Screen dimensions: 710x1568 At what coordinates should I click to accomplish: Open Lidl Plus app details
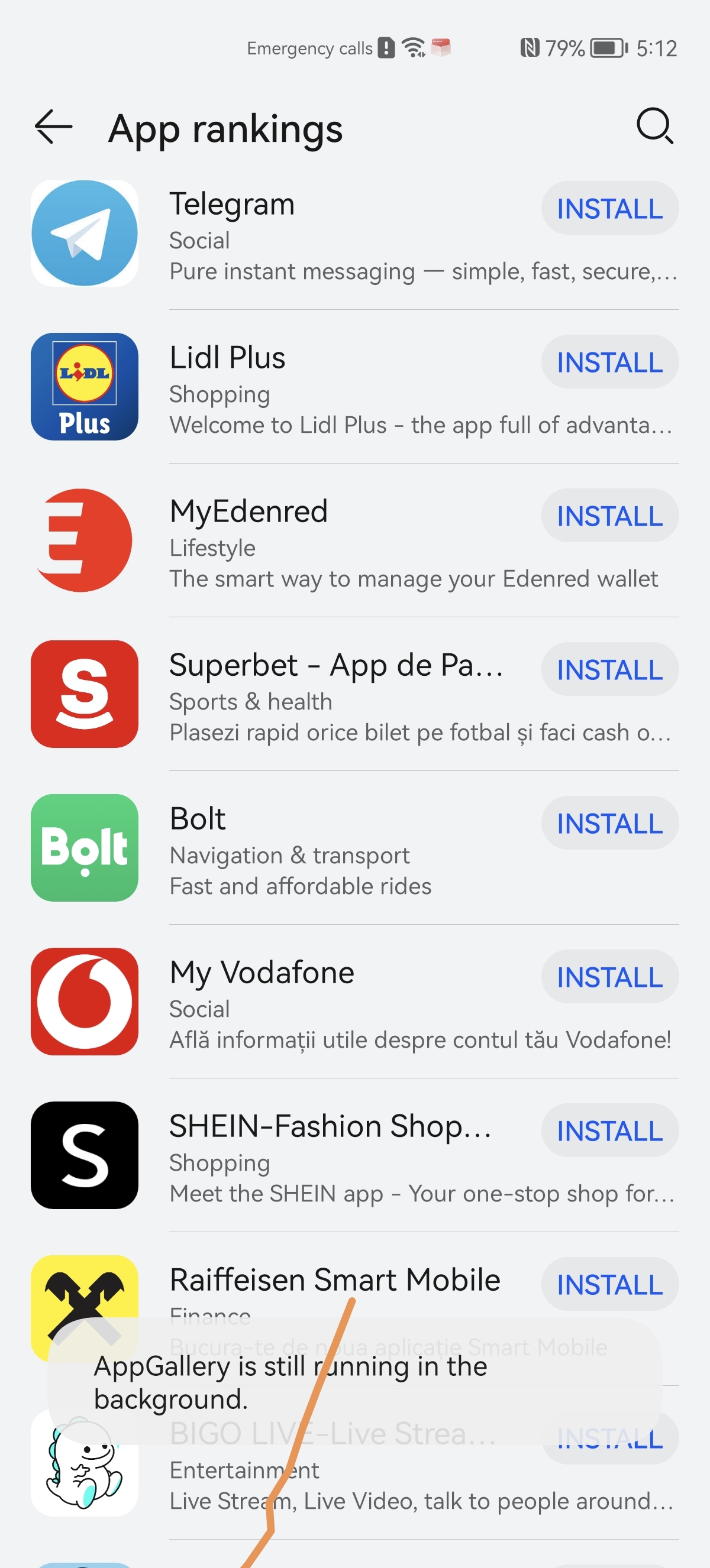[x=355, y=387]
